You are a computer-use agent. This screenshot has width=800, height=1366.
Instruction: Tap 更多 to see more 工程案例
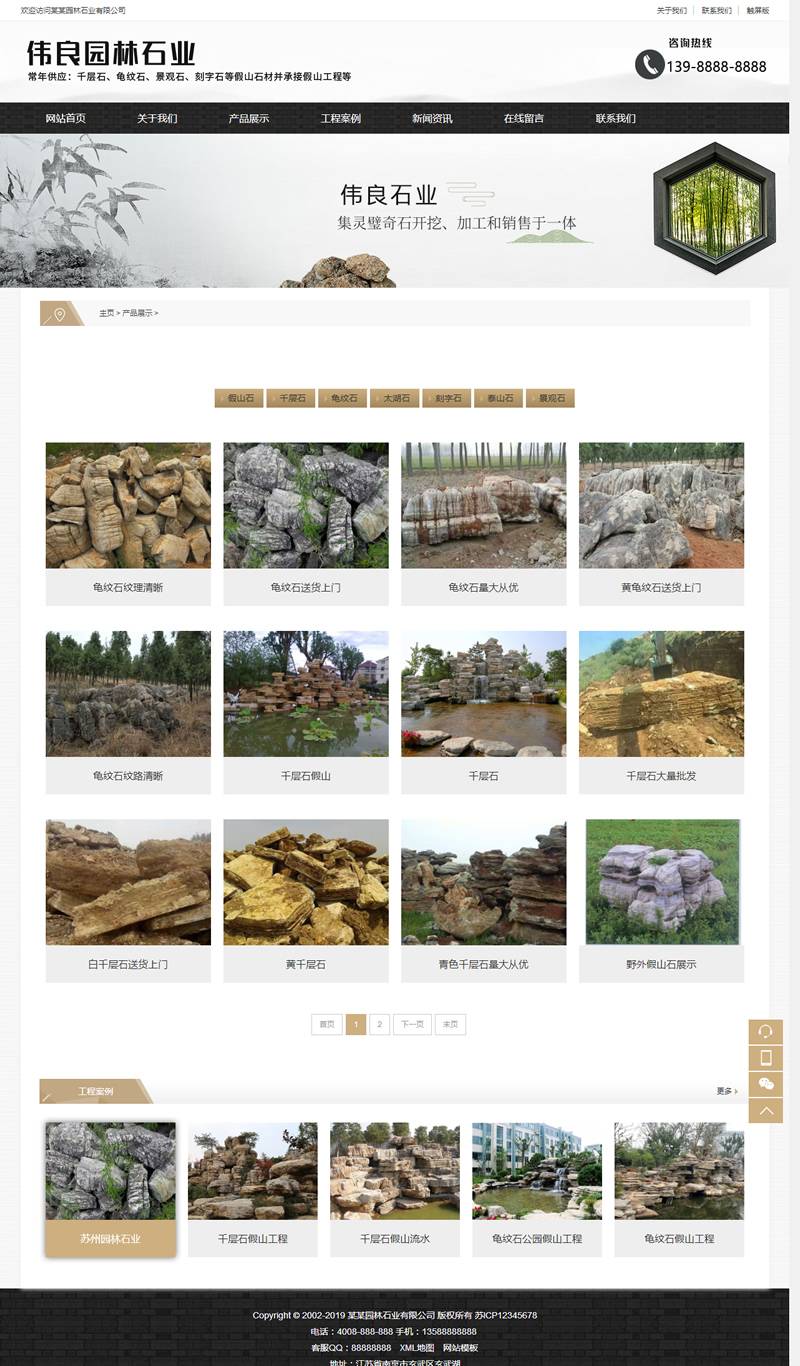726,1091
